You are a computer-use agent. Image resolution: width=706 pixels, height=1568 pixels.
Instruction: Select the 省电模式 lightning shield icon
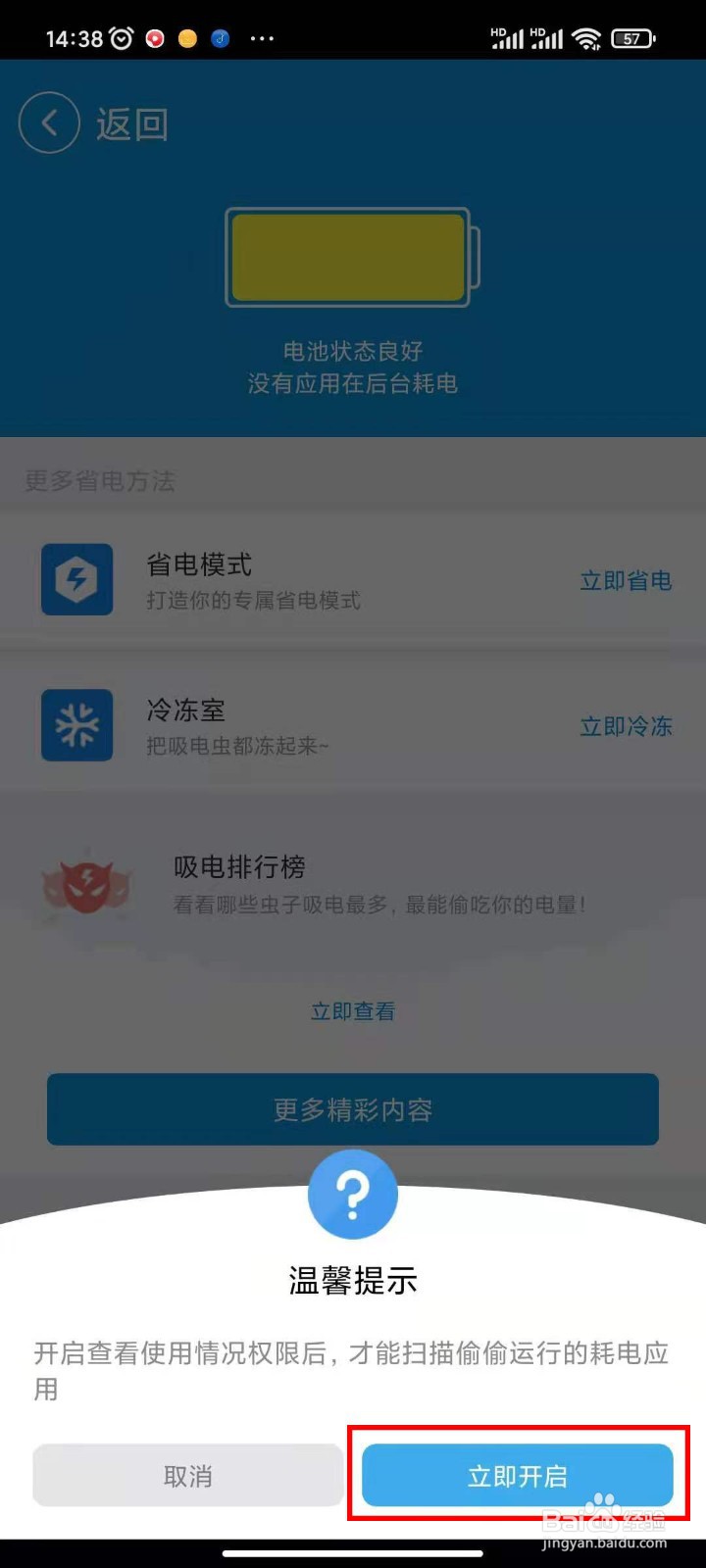coord(76,580)
